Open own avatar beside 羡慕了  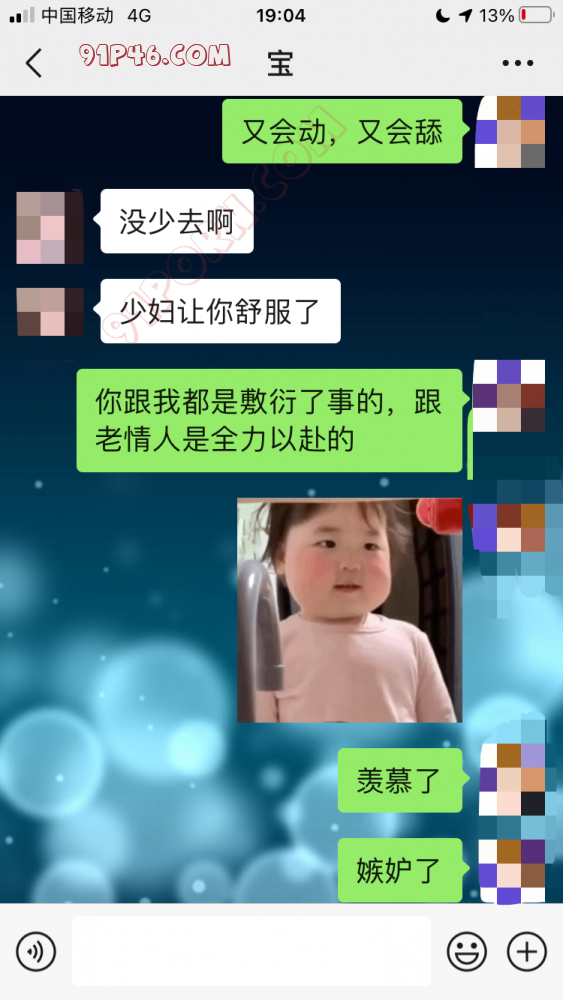click(x=512, y=779)
